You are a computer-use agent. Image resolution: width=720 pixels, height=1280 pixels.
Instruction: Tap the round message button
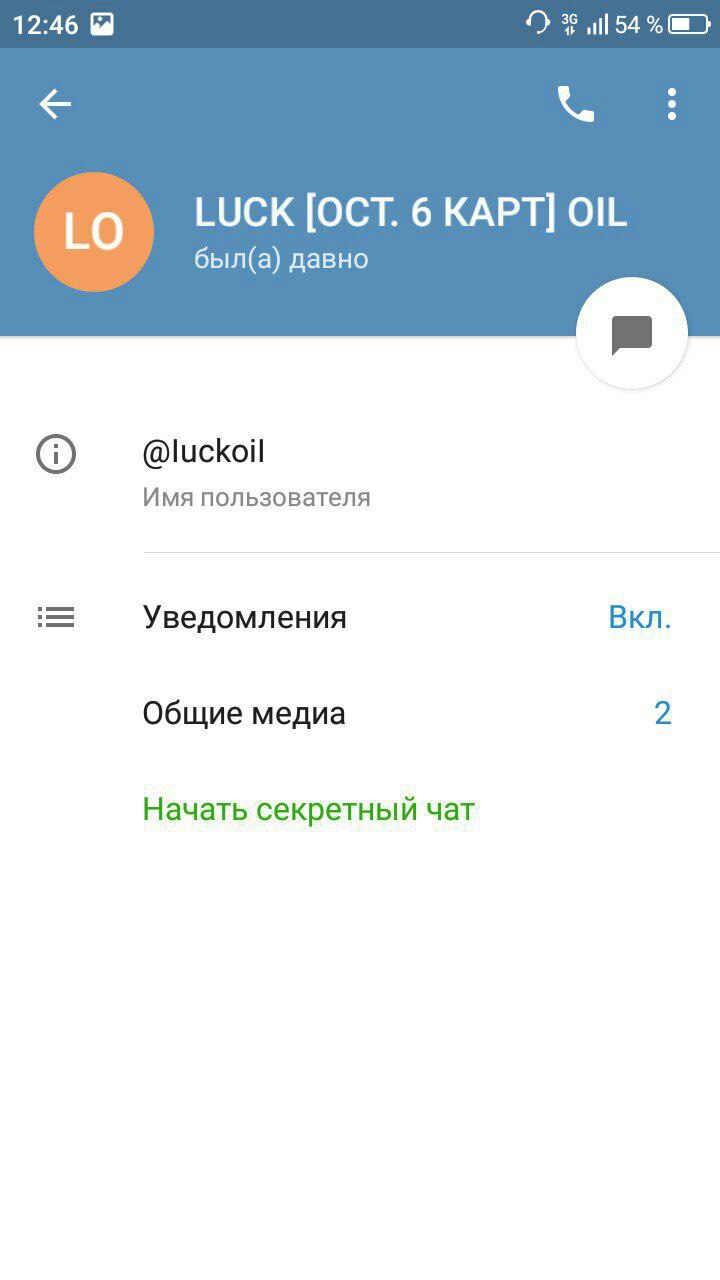(632, 333)
